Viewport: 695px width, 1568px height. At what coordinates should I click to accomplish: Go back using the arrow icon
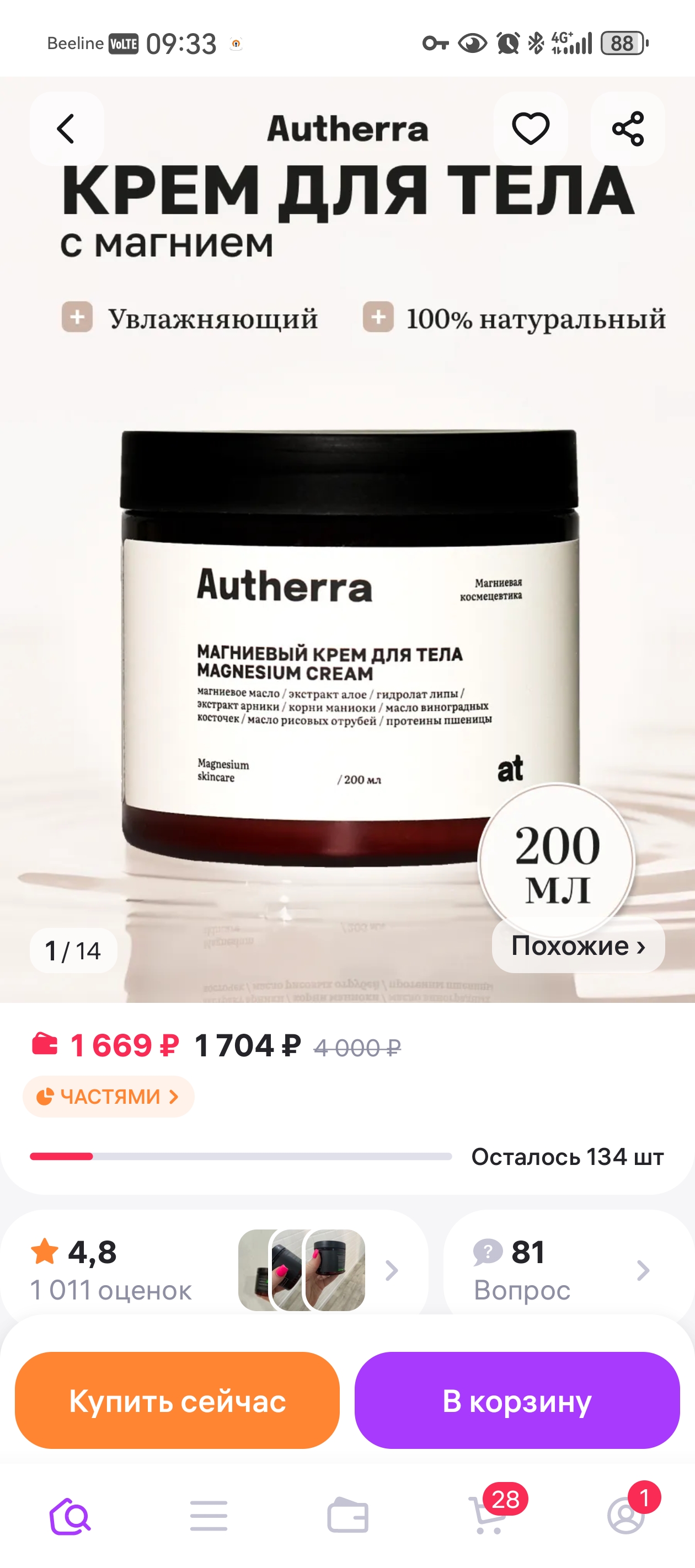(66, 128)
